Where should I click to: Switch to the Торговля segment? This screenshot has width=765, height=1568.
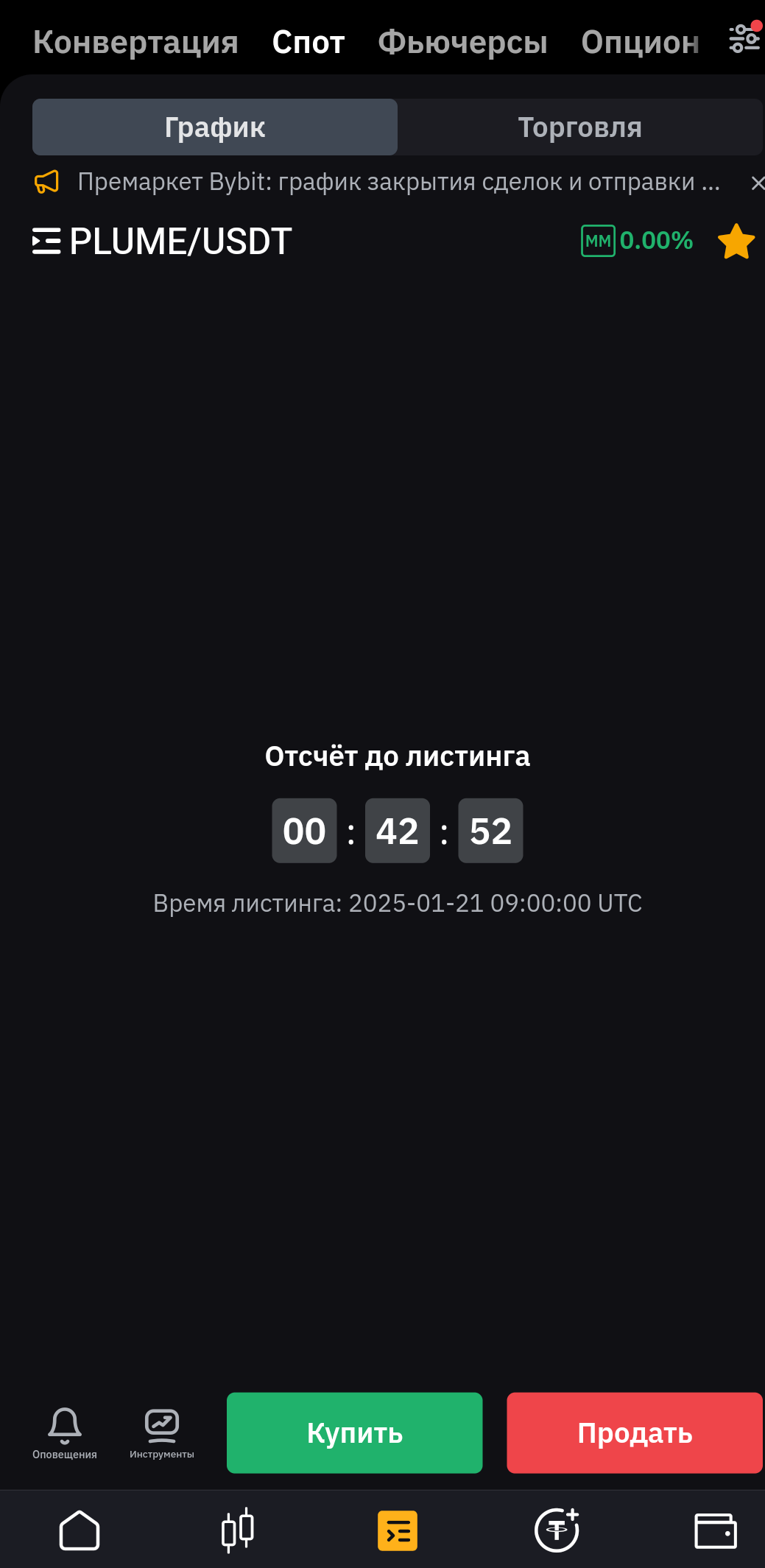579,127
